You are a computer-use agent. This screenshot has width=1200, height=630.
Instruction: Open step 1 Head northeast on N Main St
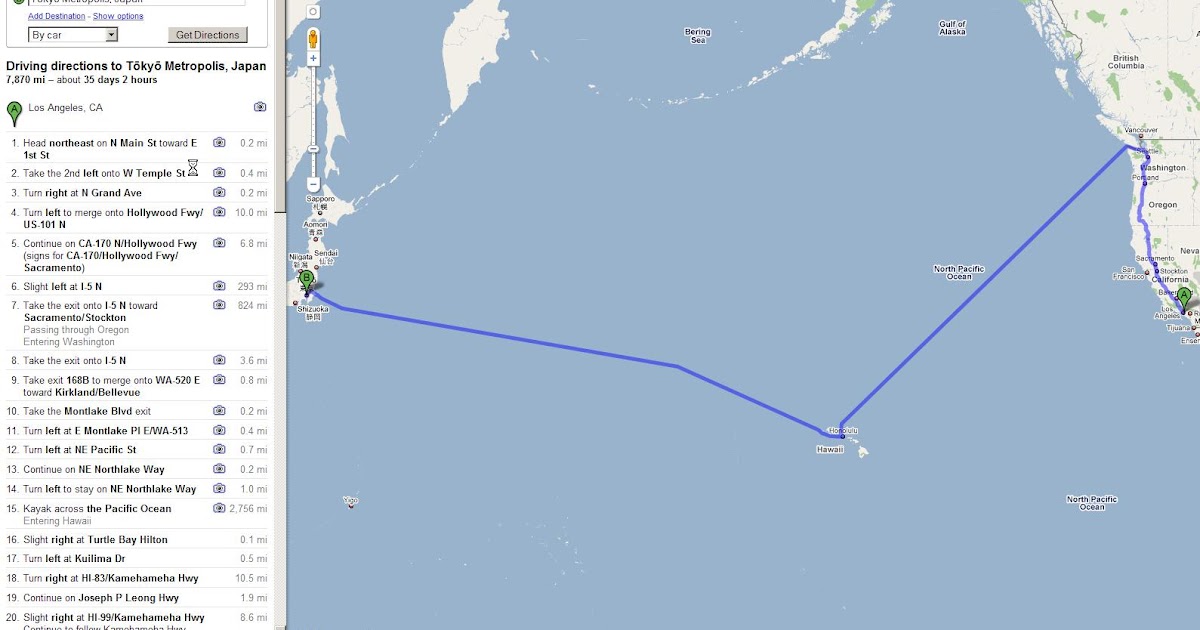tap(136, 149)
